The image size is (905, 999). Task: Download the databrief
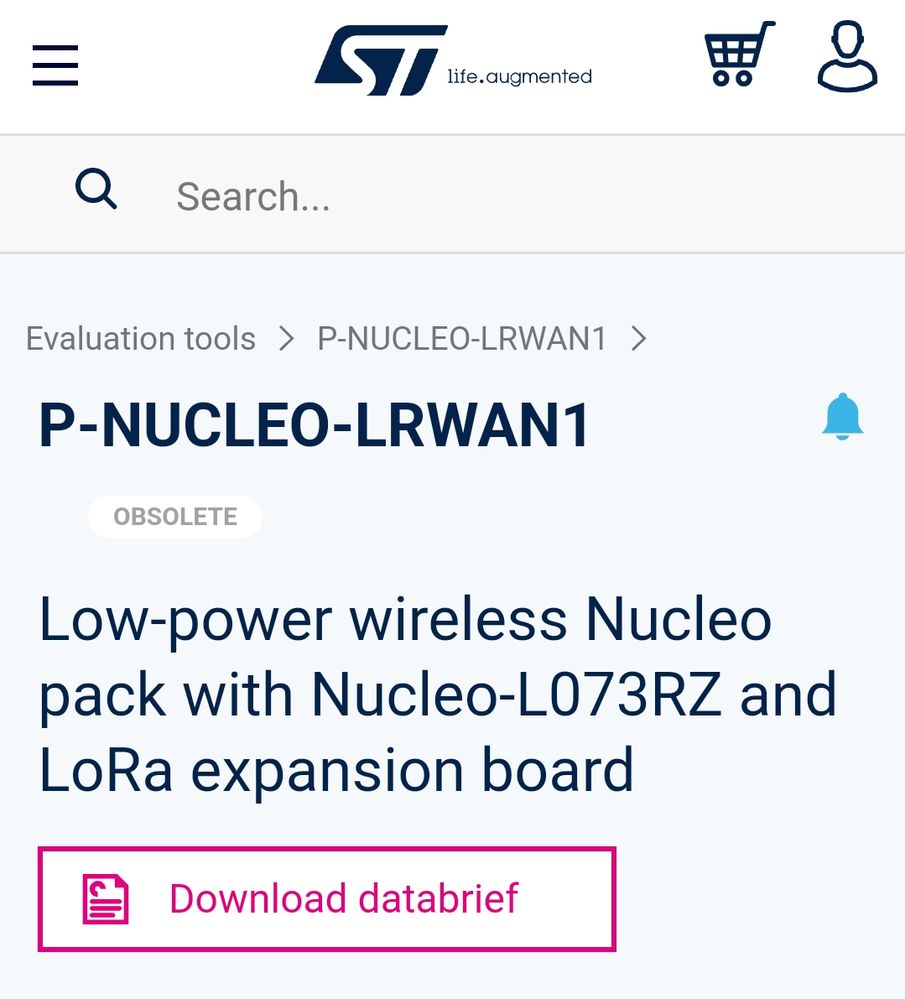click(x=326, y=898)
